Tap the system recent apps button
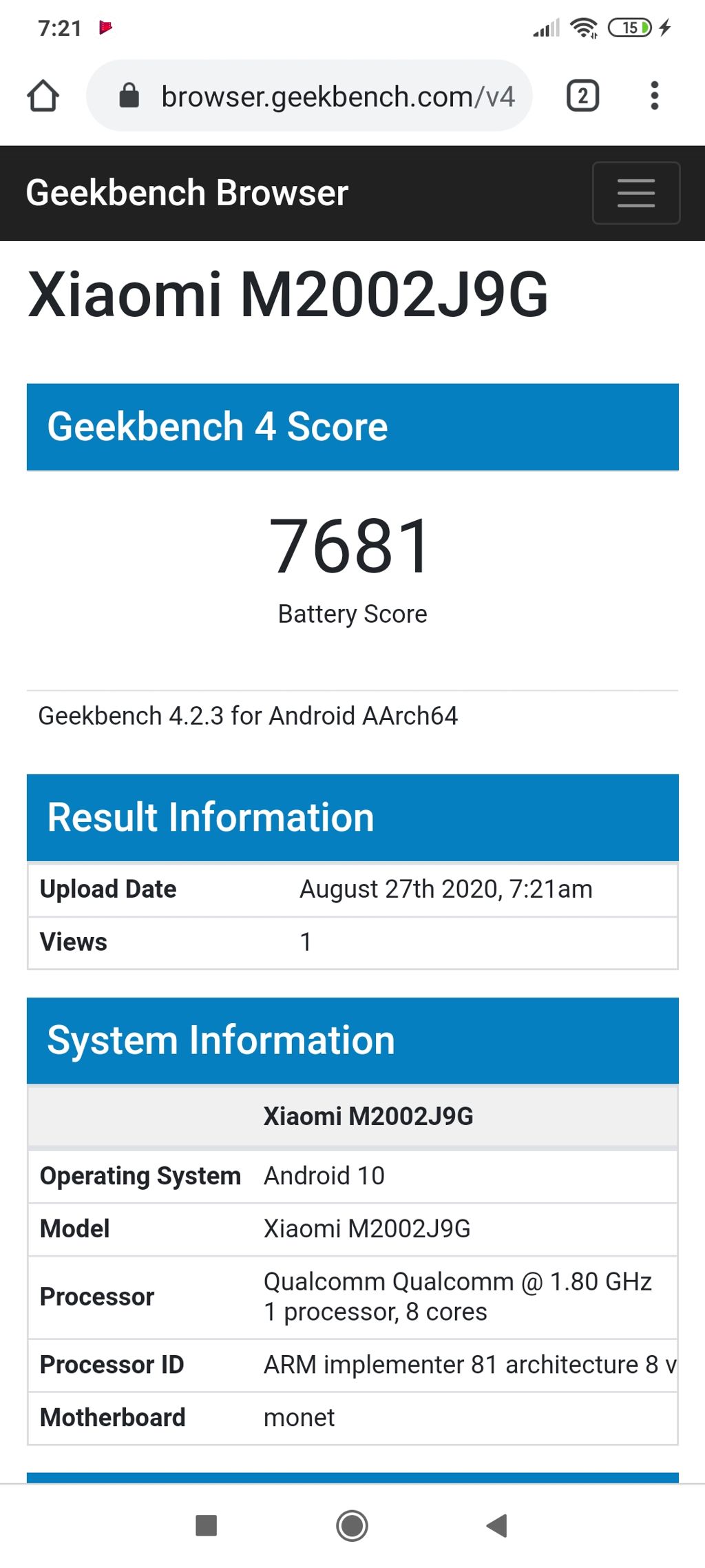The height and width of the screenshot is (1568, 705). click(x=207, y=1525)
